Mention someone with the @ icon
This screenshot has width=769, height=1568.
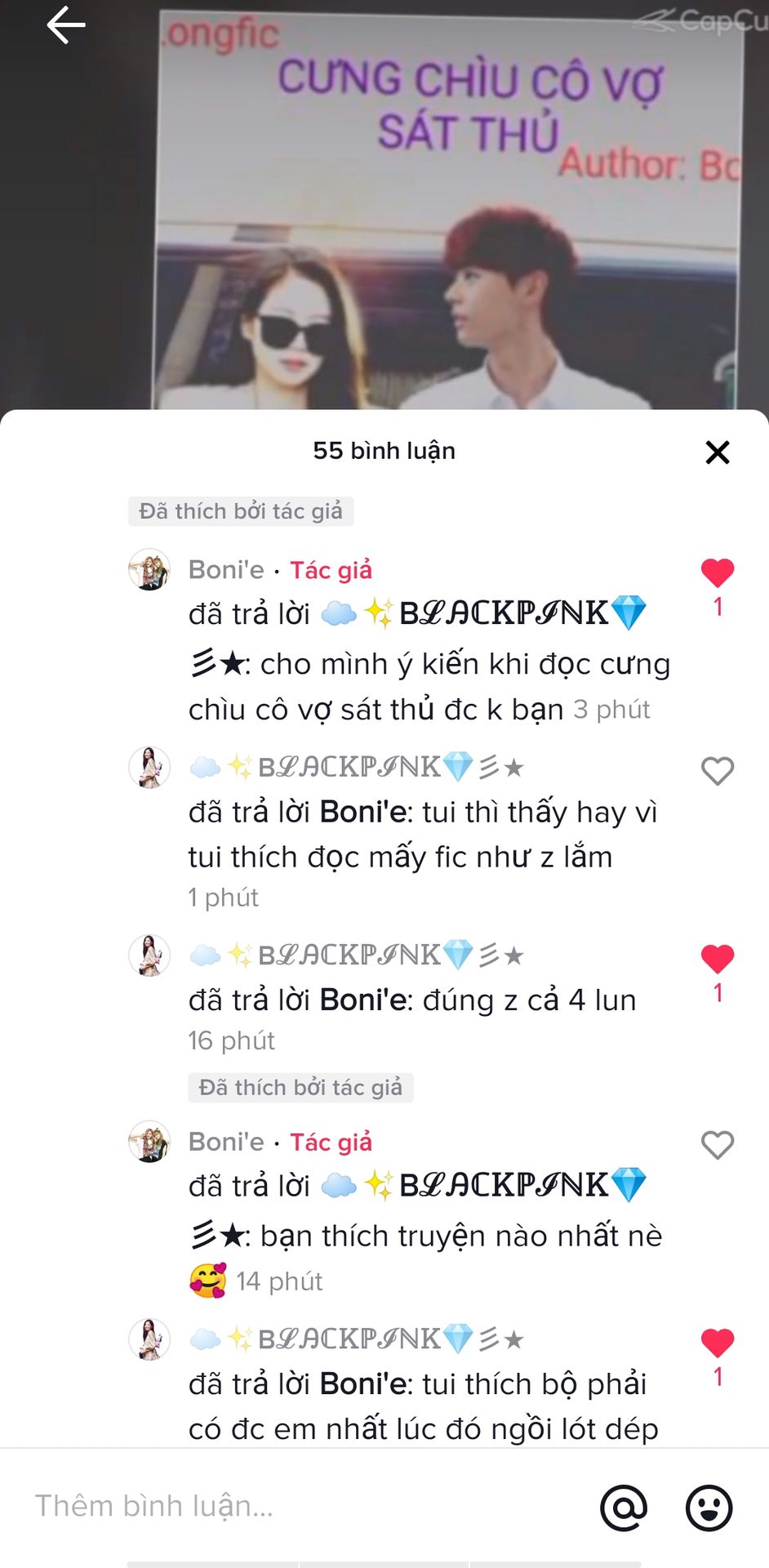(624, 1508)
